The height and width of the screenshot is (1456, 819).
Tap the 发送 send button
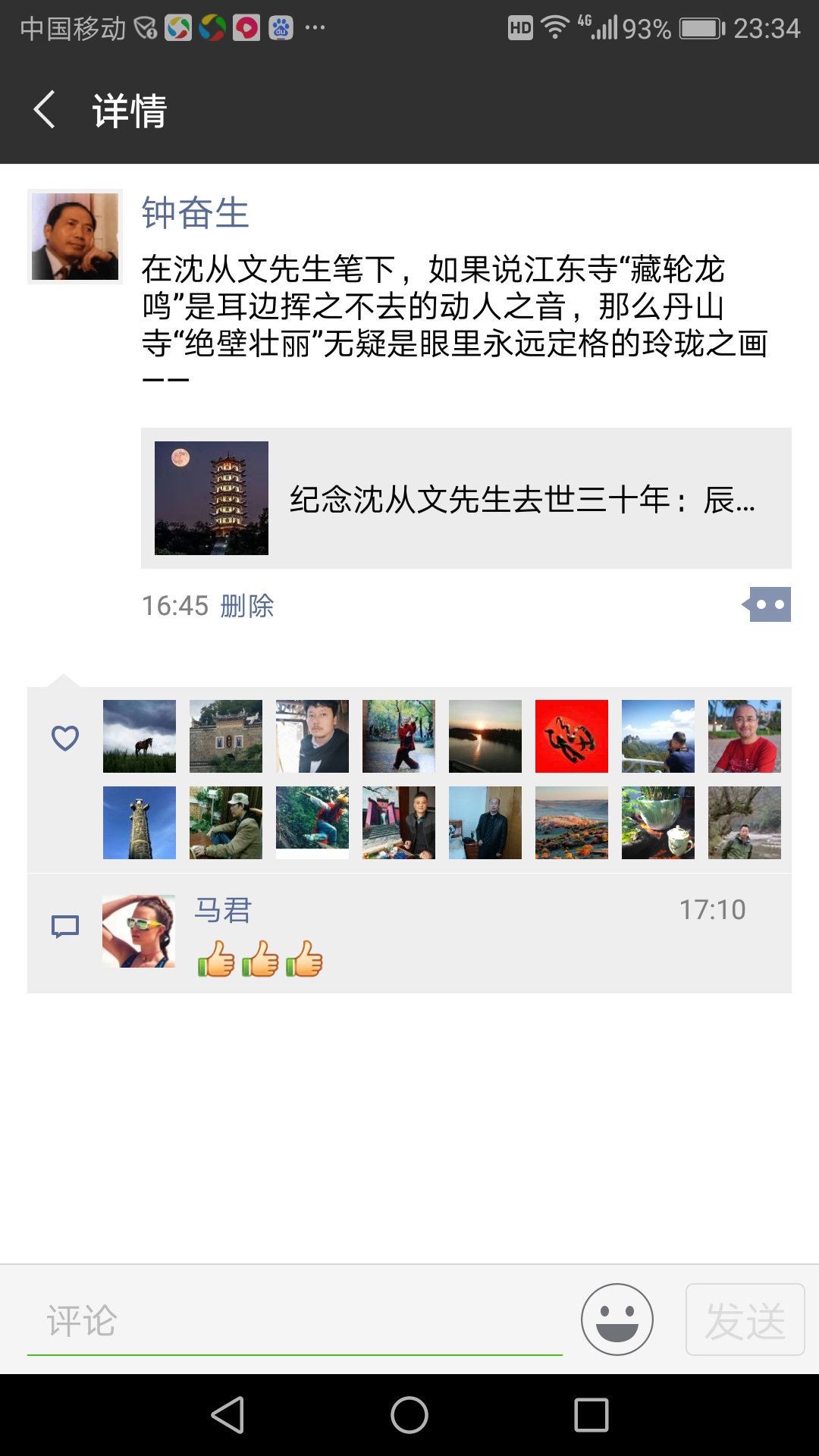(x=744, y=1319)
